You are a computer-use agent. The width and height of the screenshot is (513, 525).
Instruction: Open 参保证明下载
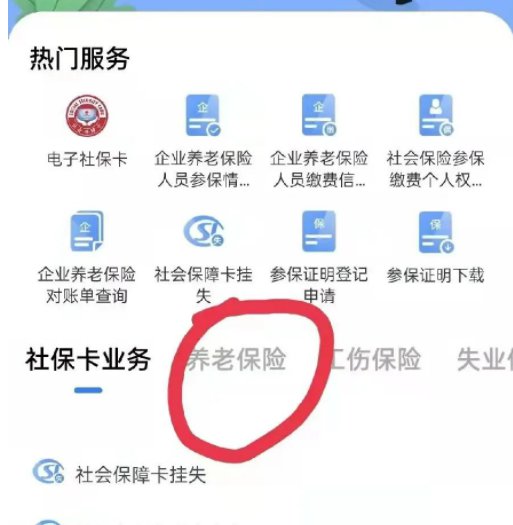435,248
